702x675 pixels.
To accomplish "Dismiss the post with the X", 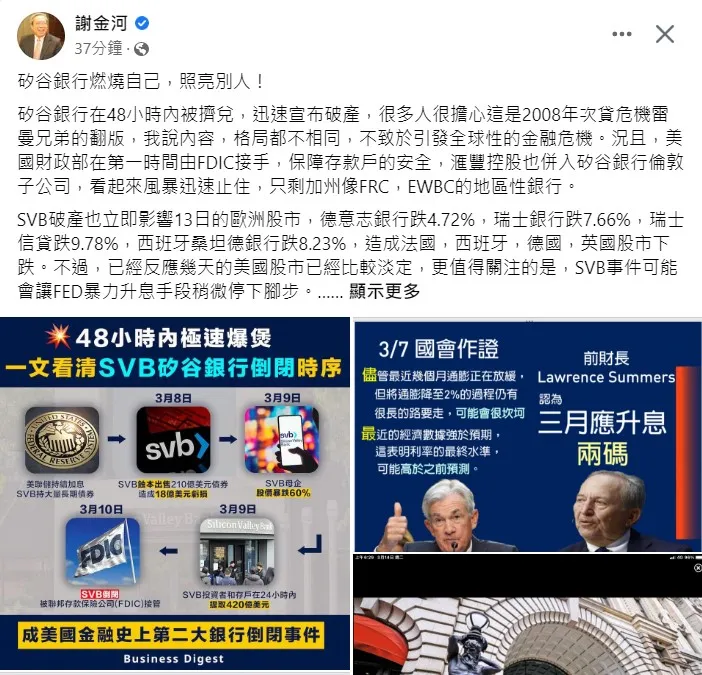I will (665, 34).
